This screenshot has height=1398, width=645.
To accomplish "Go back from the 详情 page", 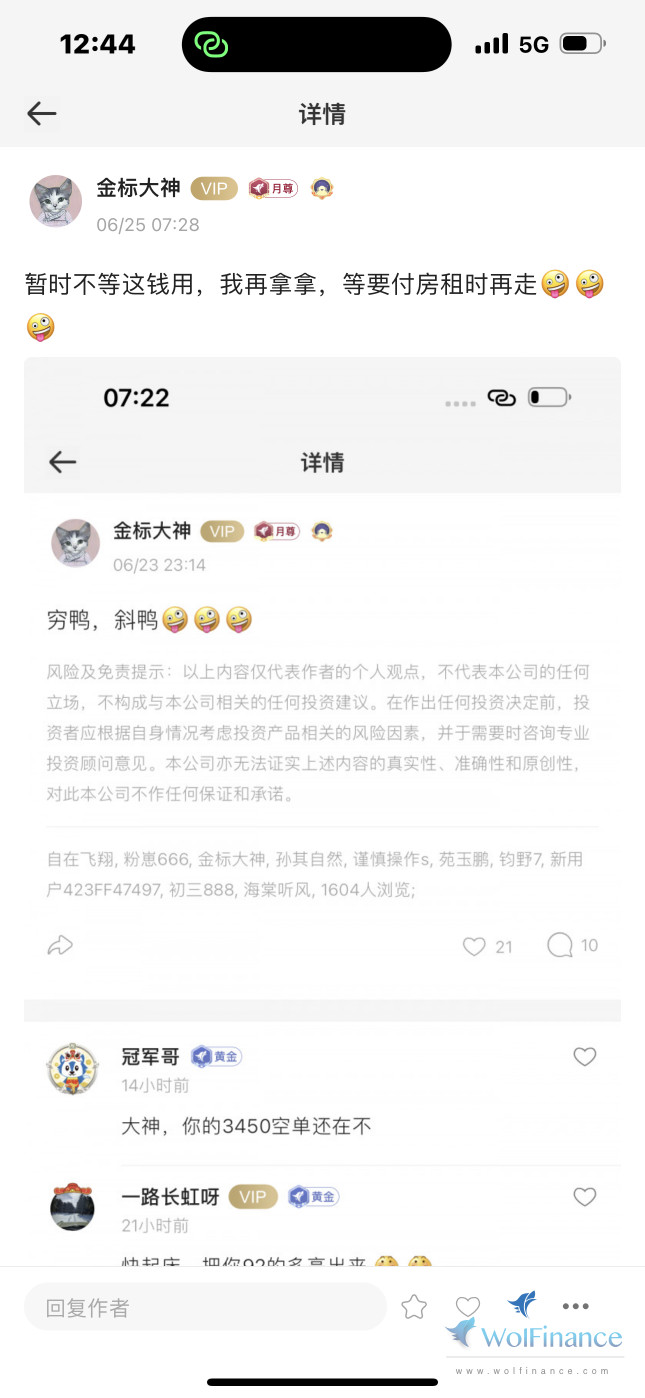I will pos(41,114).
